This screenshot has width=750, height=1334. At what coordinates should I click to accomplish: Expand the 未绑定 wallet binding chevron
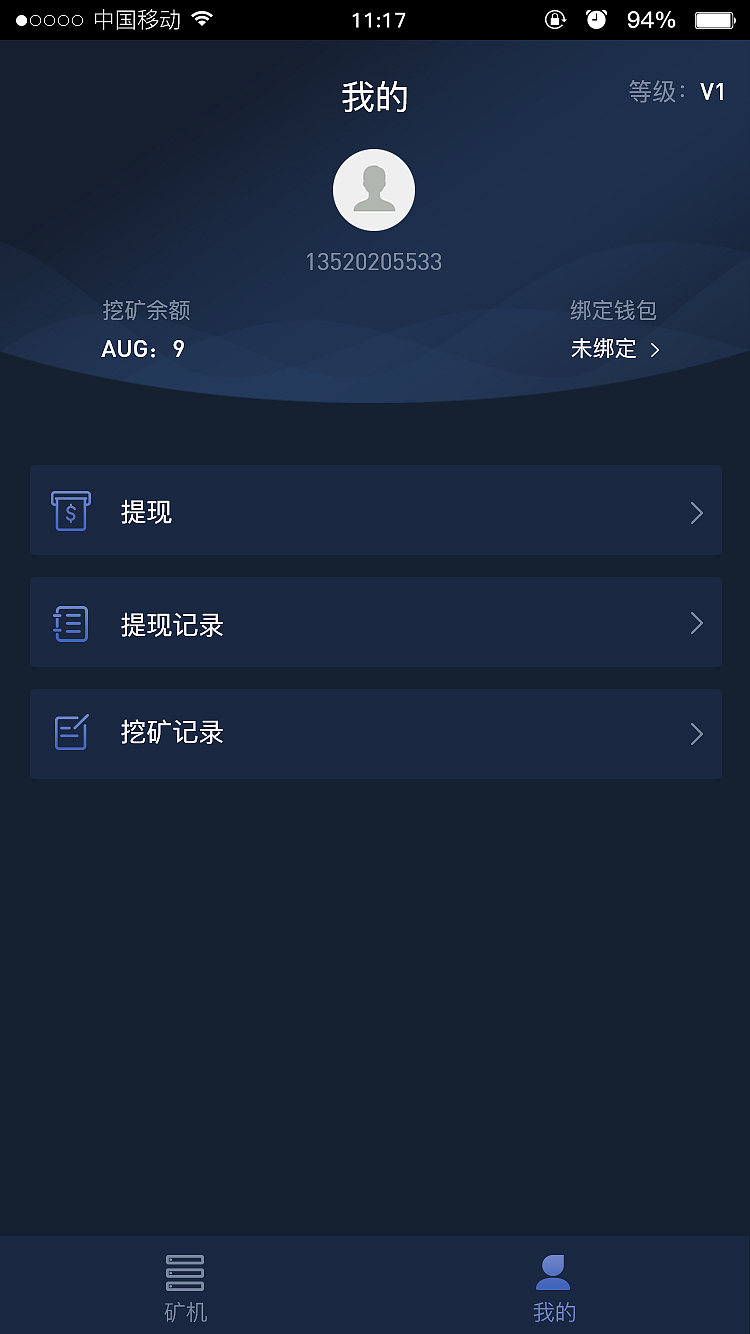click(x=657, y=350)
